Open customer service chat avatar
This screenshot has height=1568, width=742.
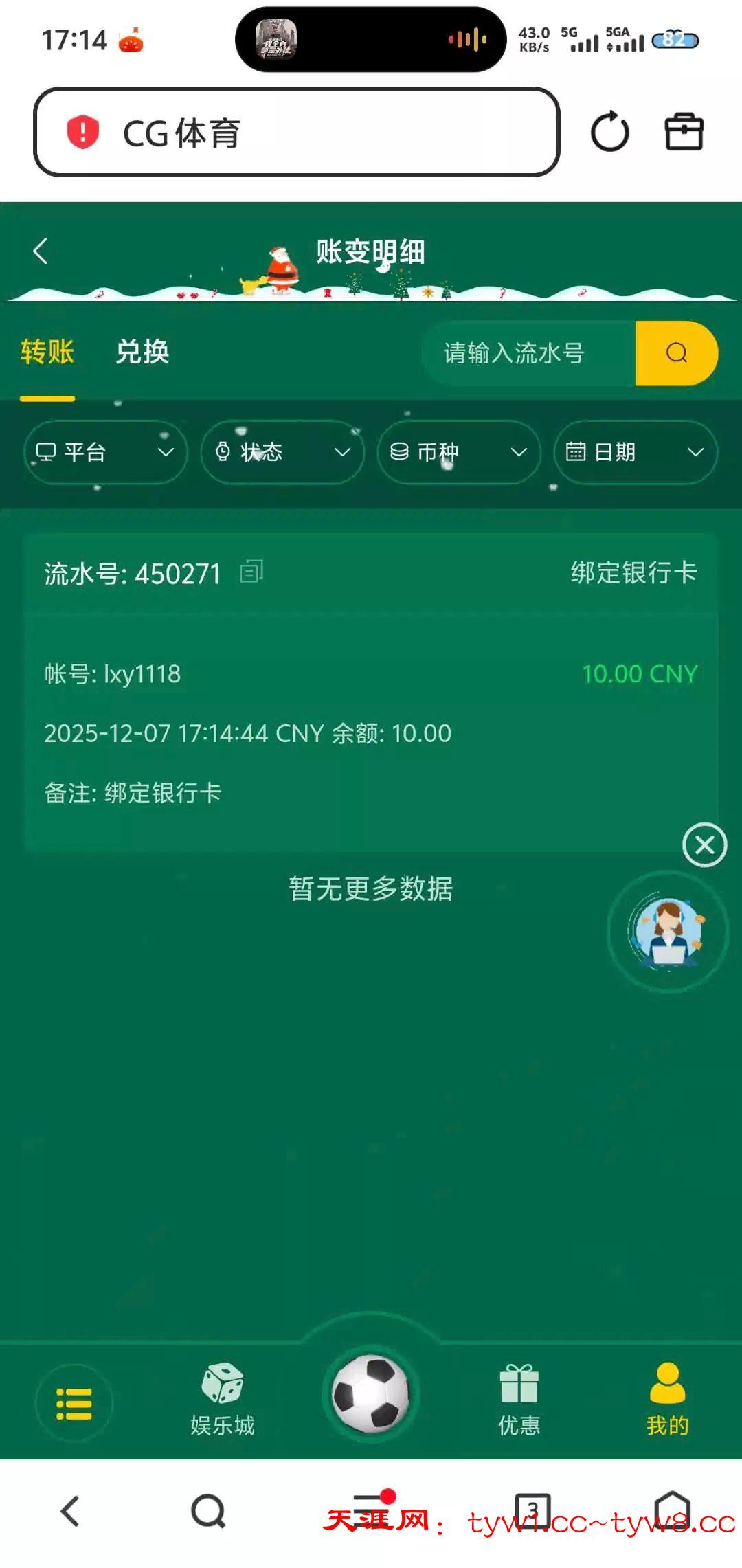click(668, 932)
